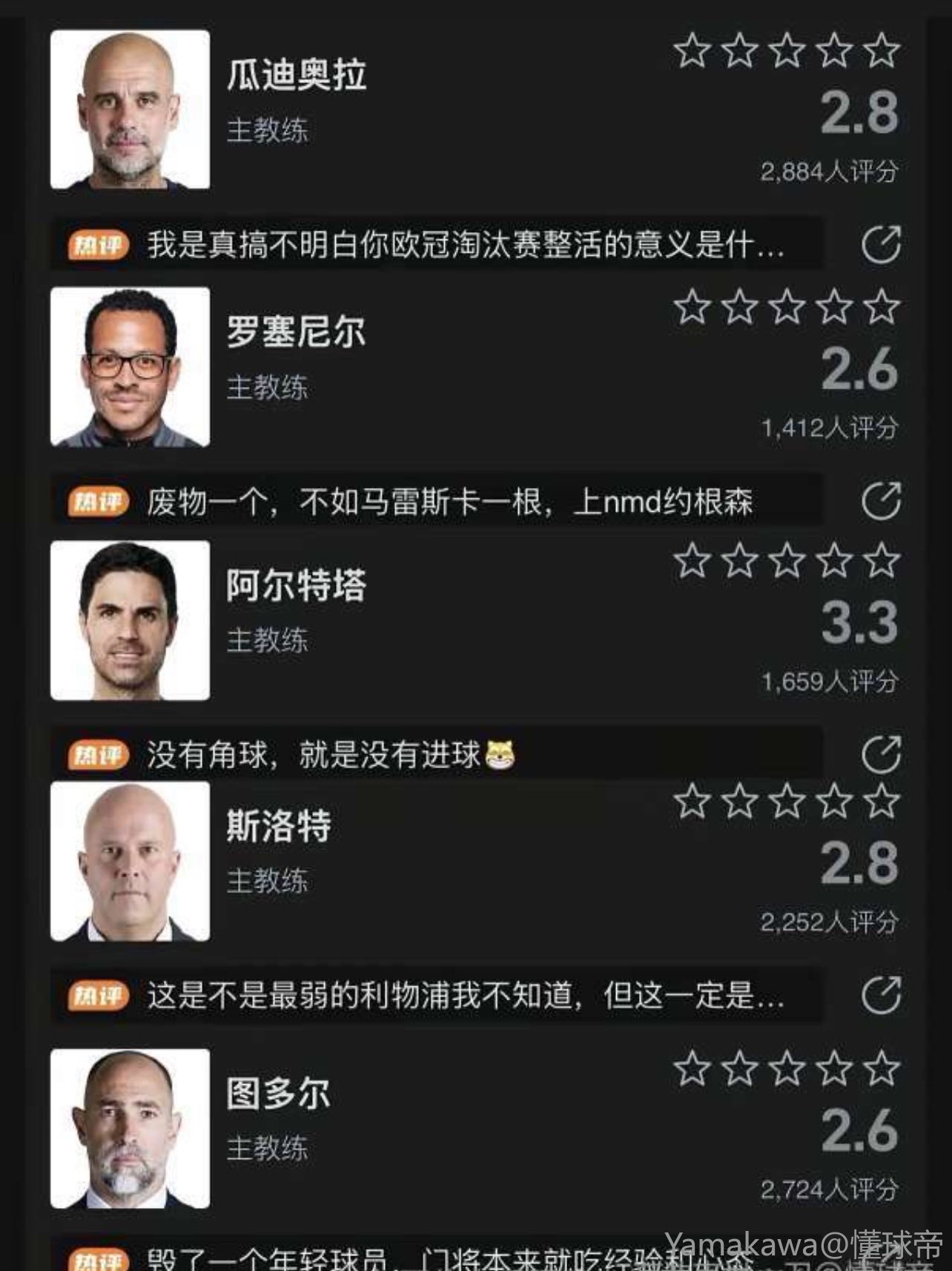952x1271 pixels.
Task: Share the hot comment under 瓜迪奥拉
Action: click(x=881, y=245)
